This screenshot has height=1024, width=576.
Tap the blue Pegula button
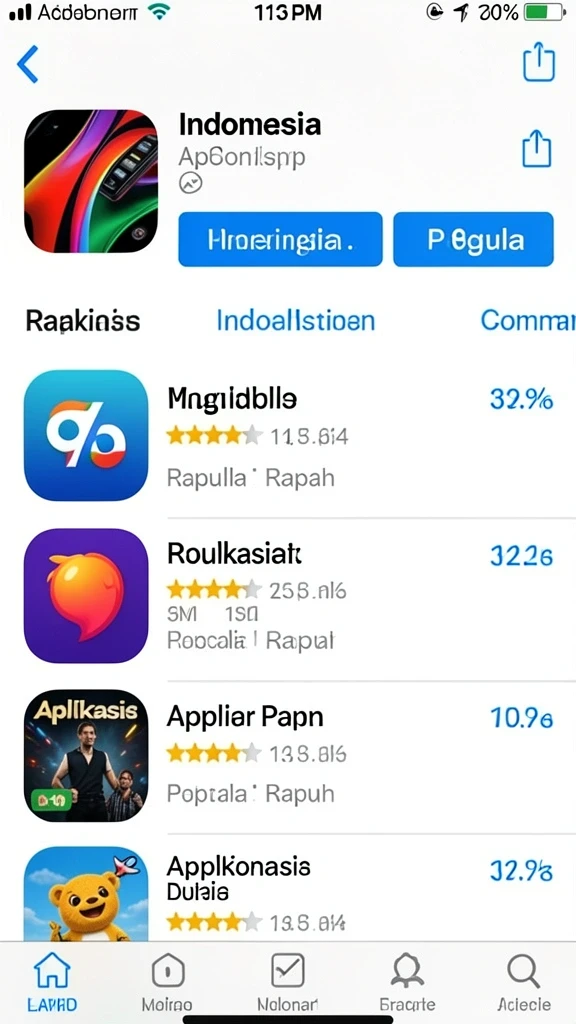pos(473,239)
